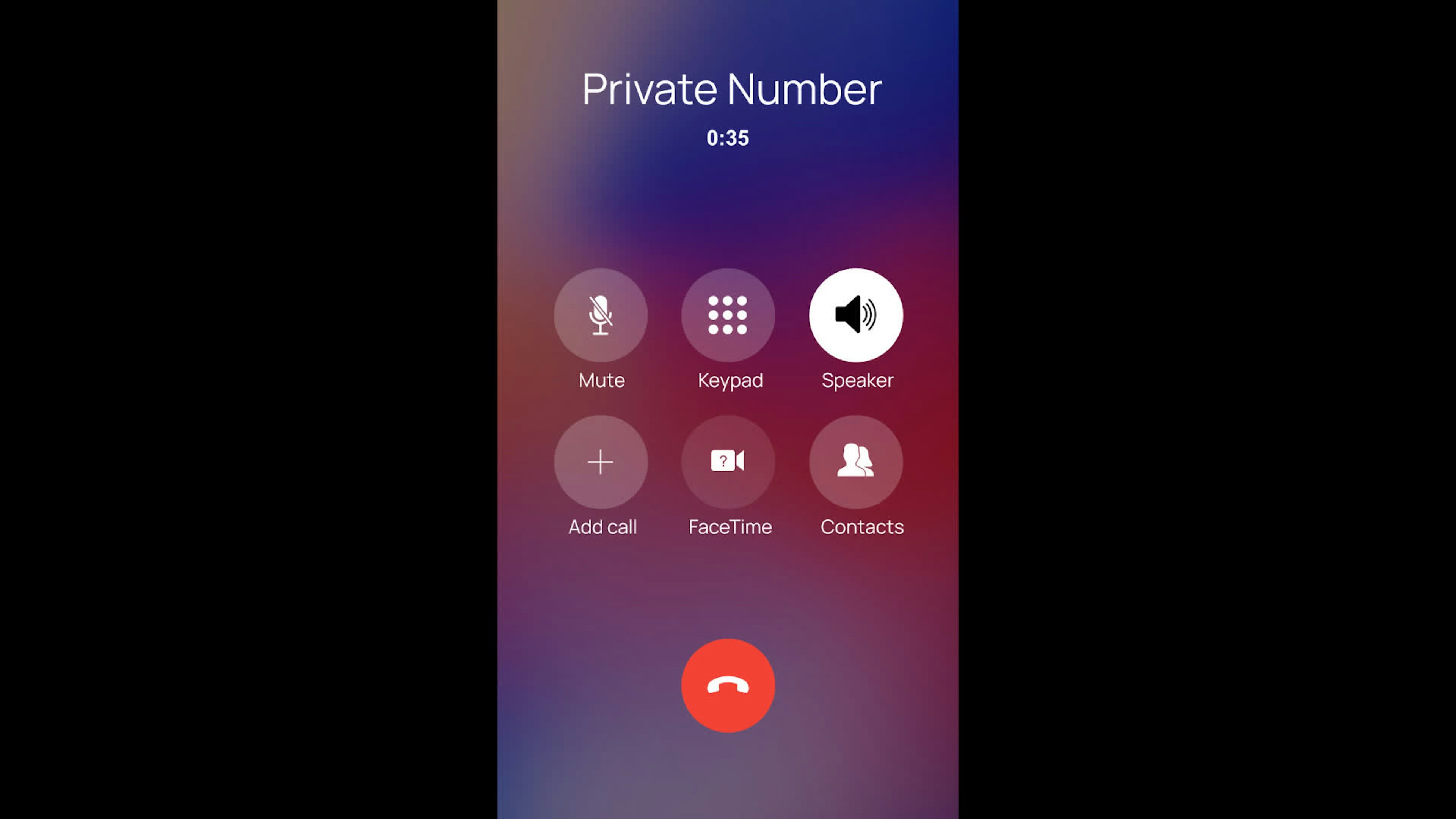
Task: Open Contacts from the call screen
Action: click(x=856, y=462)
